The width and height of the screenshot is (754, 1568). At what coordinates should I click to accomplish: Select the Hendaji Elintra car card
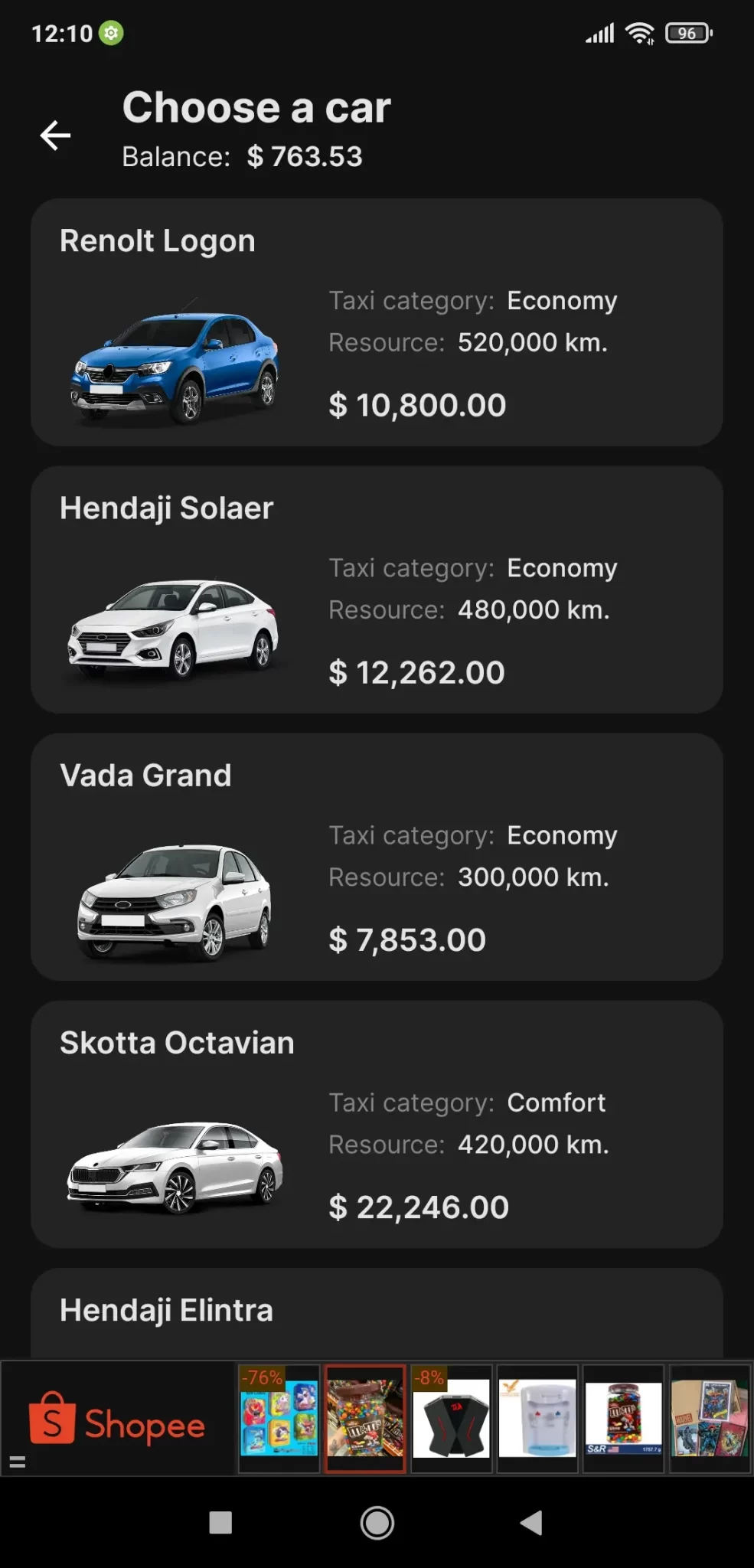point(377,1312)
